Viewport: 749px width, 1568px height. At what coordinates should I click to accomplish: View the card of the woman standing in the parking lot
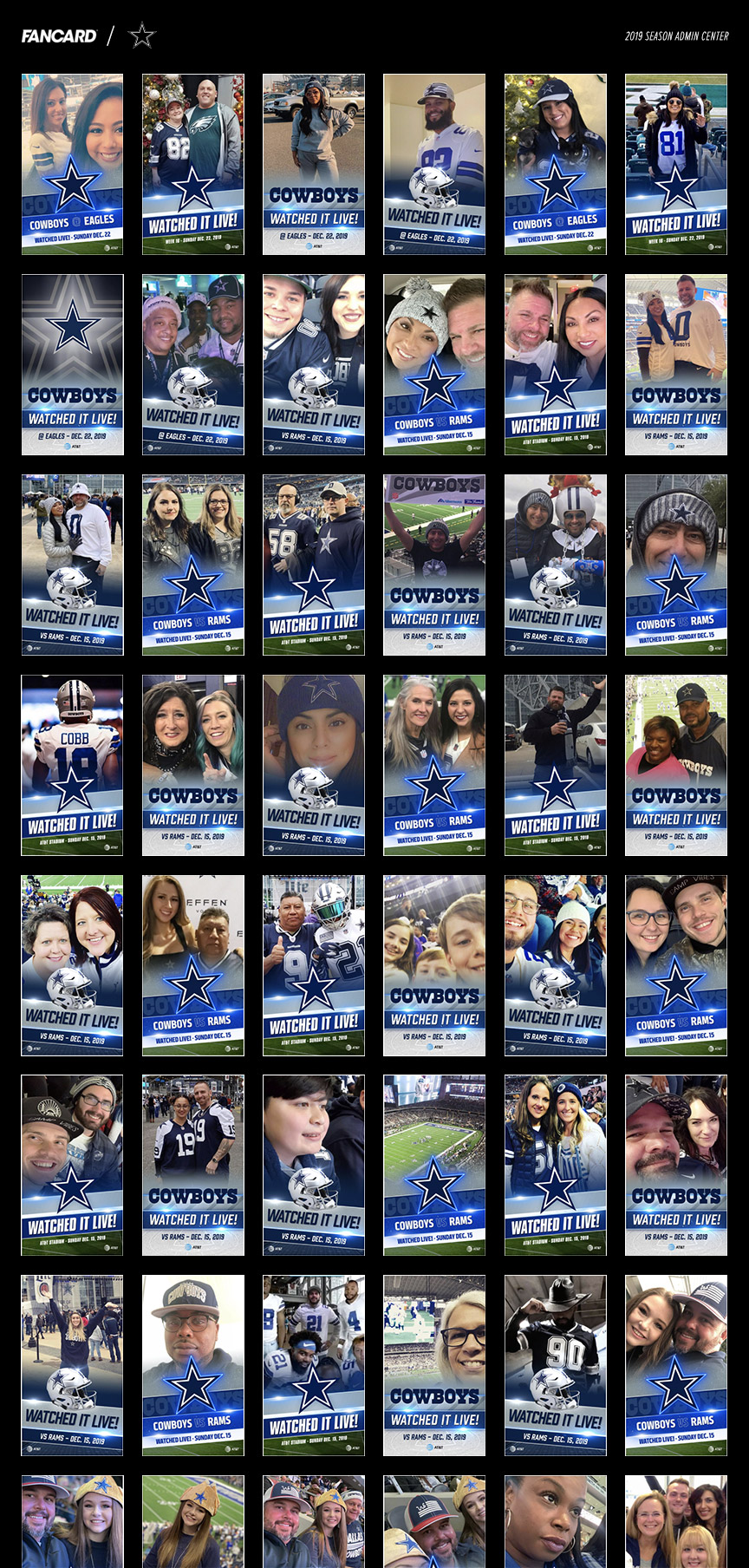[314, 164]
